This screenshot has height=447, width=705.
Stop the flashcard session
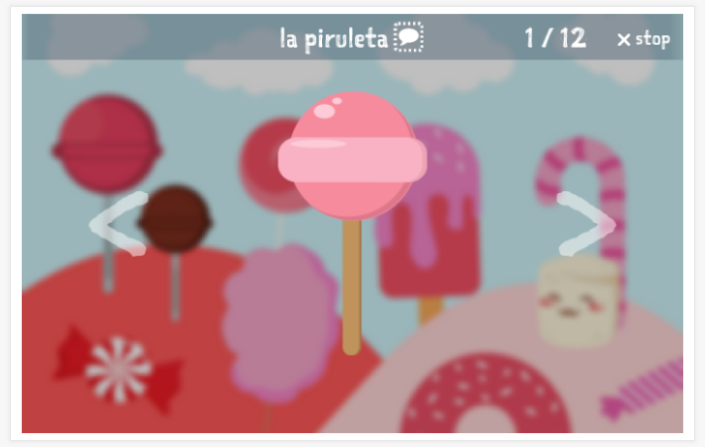coord(643,39)
